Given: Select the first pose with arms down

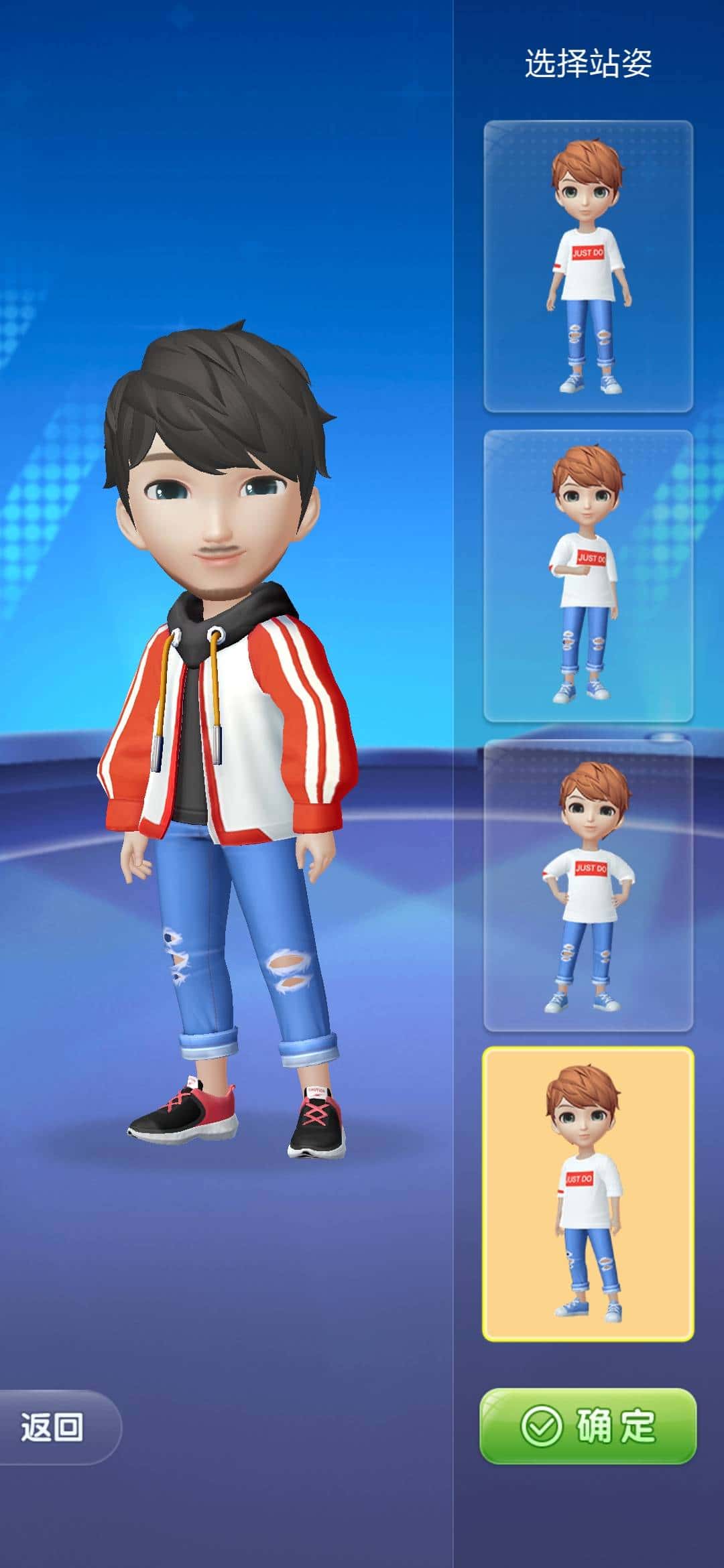Looking at the screenshot, I should point(588,266).
